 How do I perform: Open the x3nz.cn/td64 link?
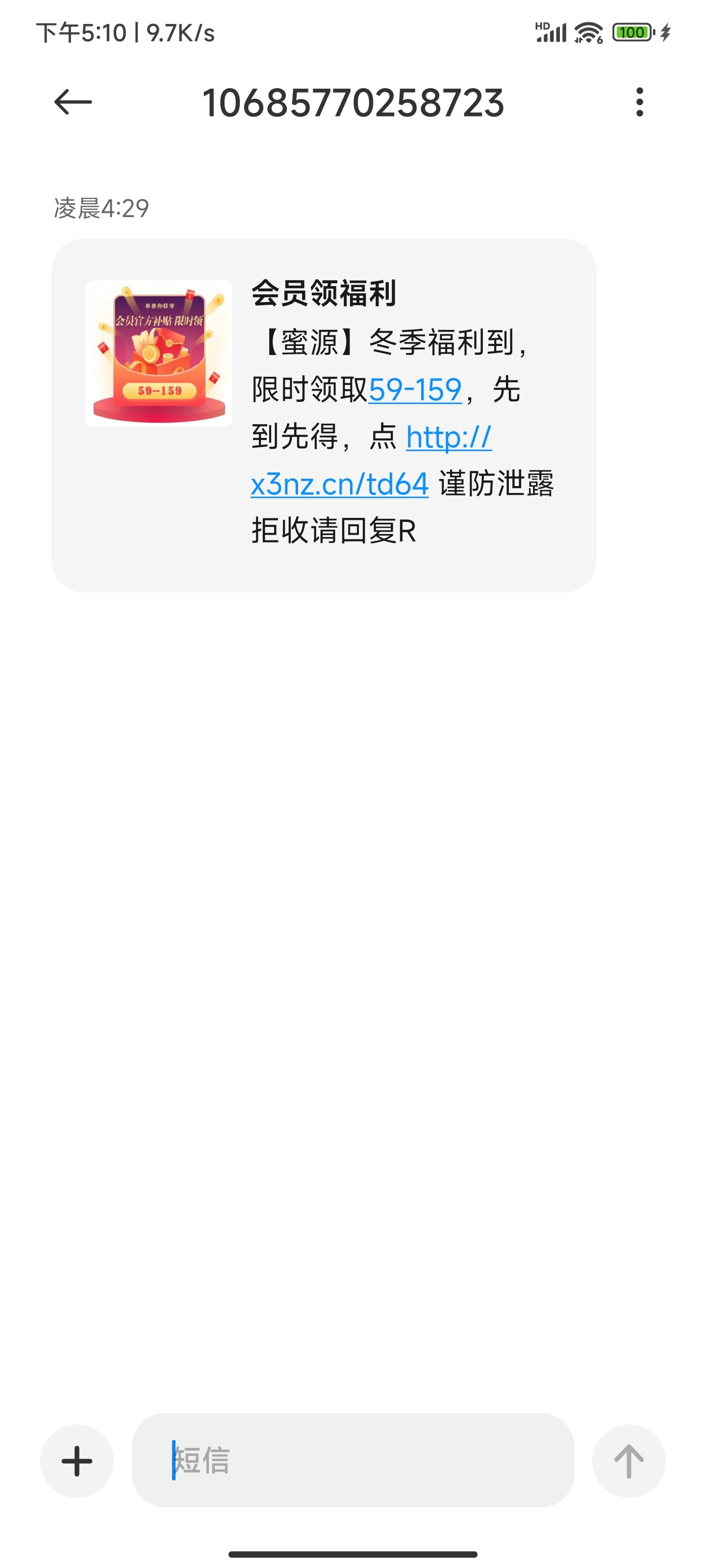click(339, 485)
